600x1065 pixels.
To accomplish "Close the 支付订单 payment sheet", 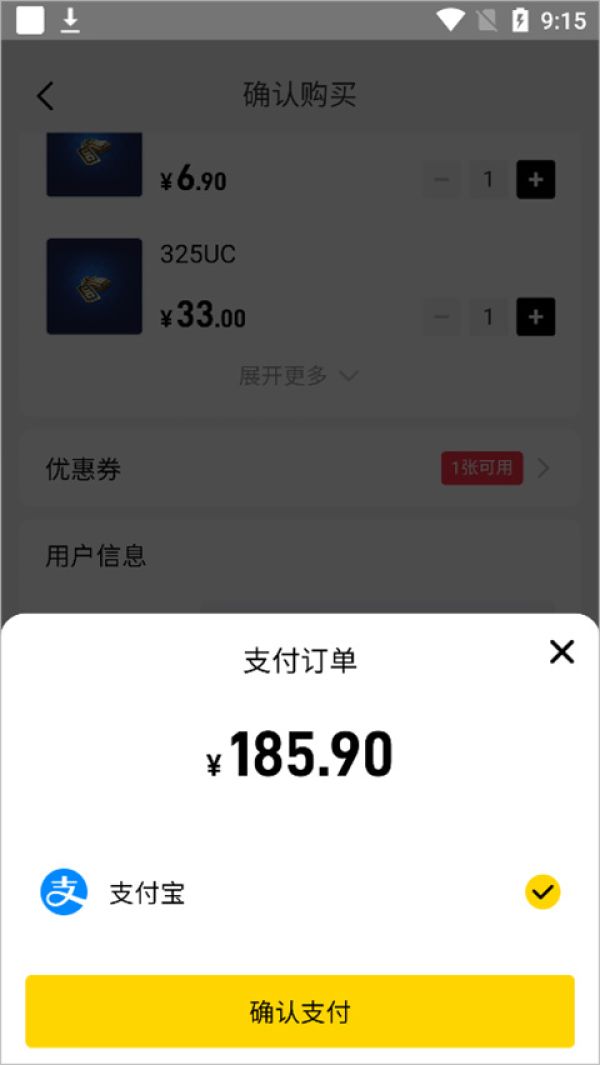I will click(x=562, y=652).
